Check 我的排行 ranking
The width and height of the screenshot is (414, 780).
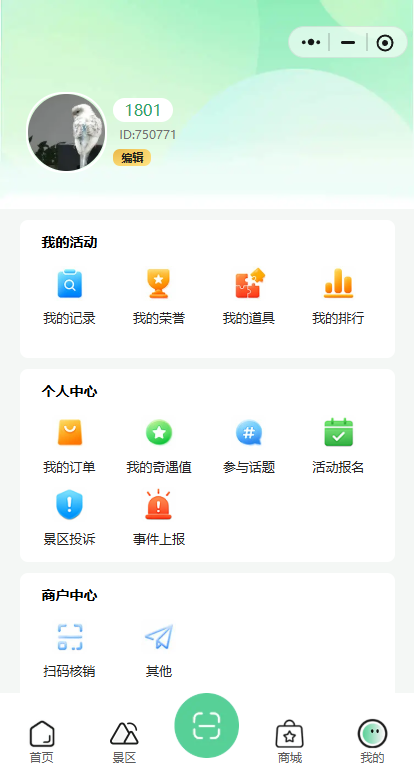(x=338, y=297)
